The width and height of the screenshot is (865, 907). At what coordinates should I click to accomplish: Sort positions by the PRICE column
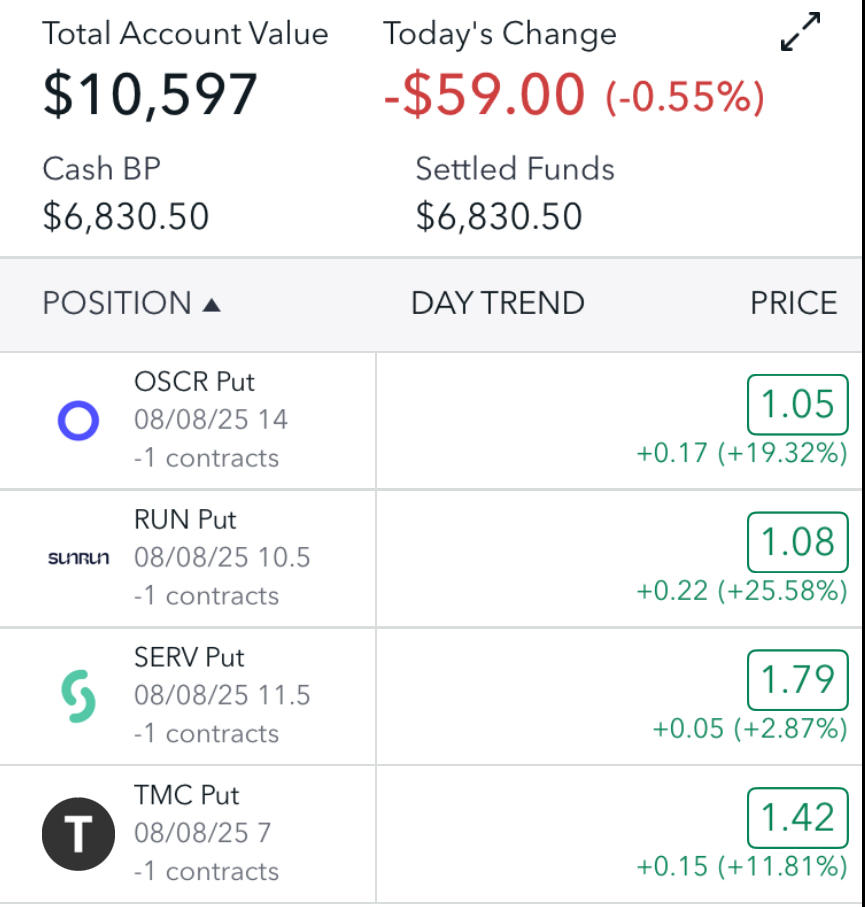coord(794,302)
